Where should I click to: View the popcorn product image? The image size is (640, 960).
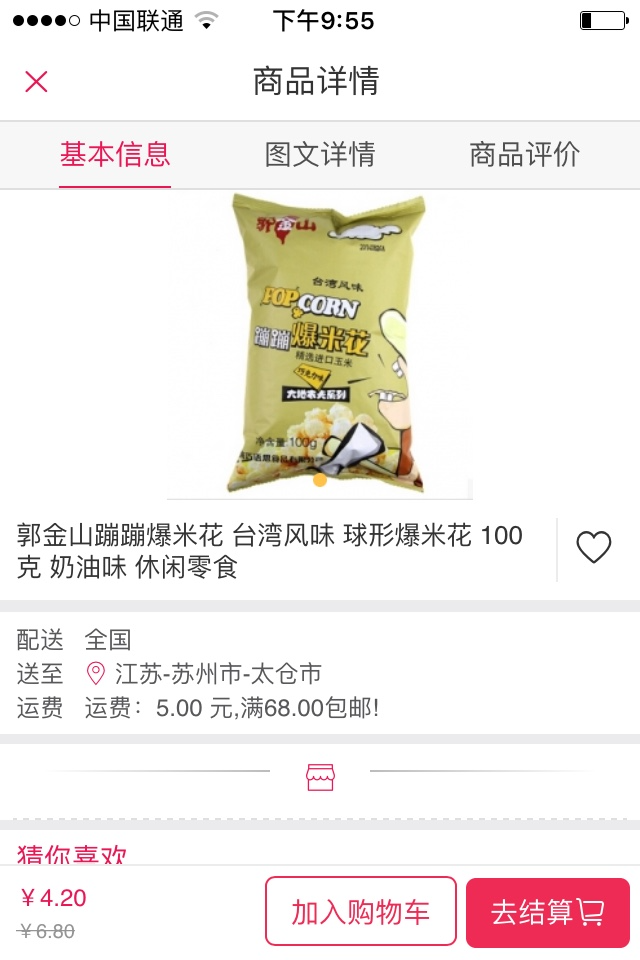click(320, 340)
